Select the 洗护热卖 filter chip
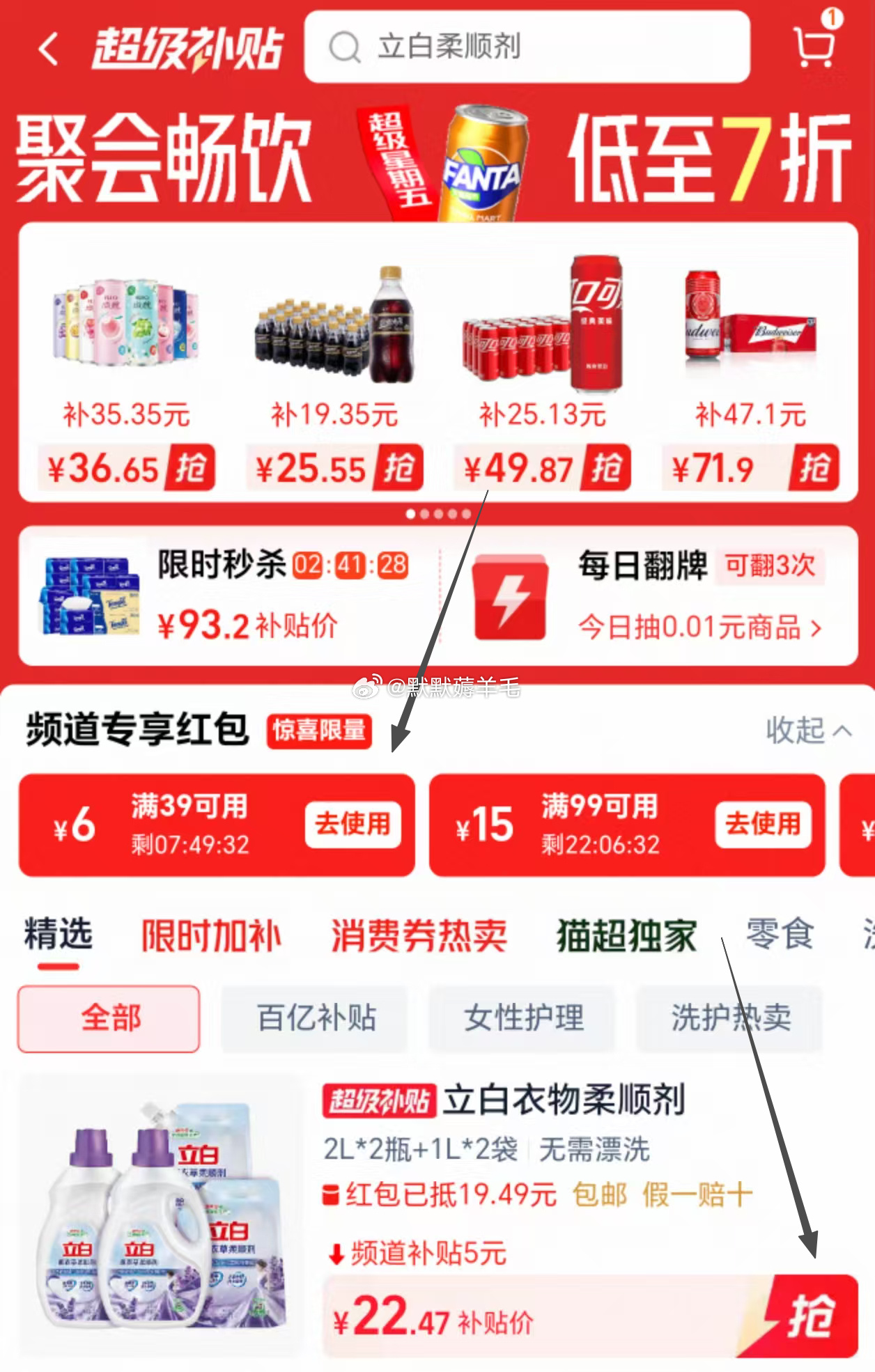The height and width of the screenshot is (1372, 875). (730, 1018)
